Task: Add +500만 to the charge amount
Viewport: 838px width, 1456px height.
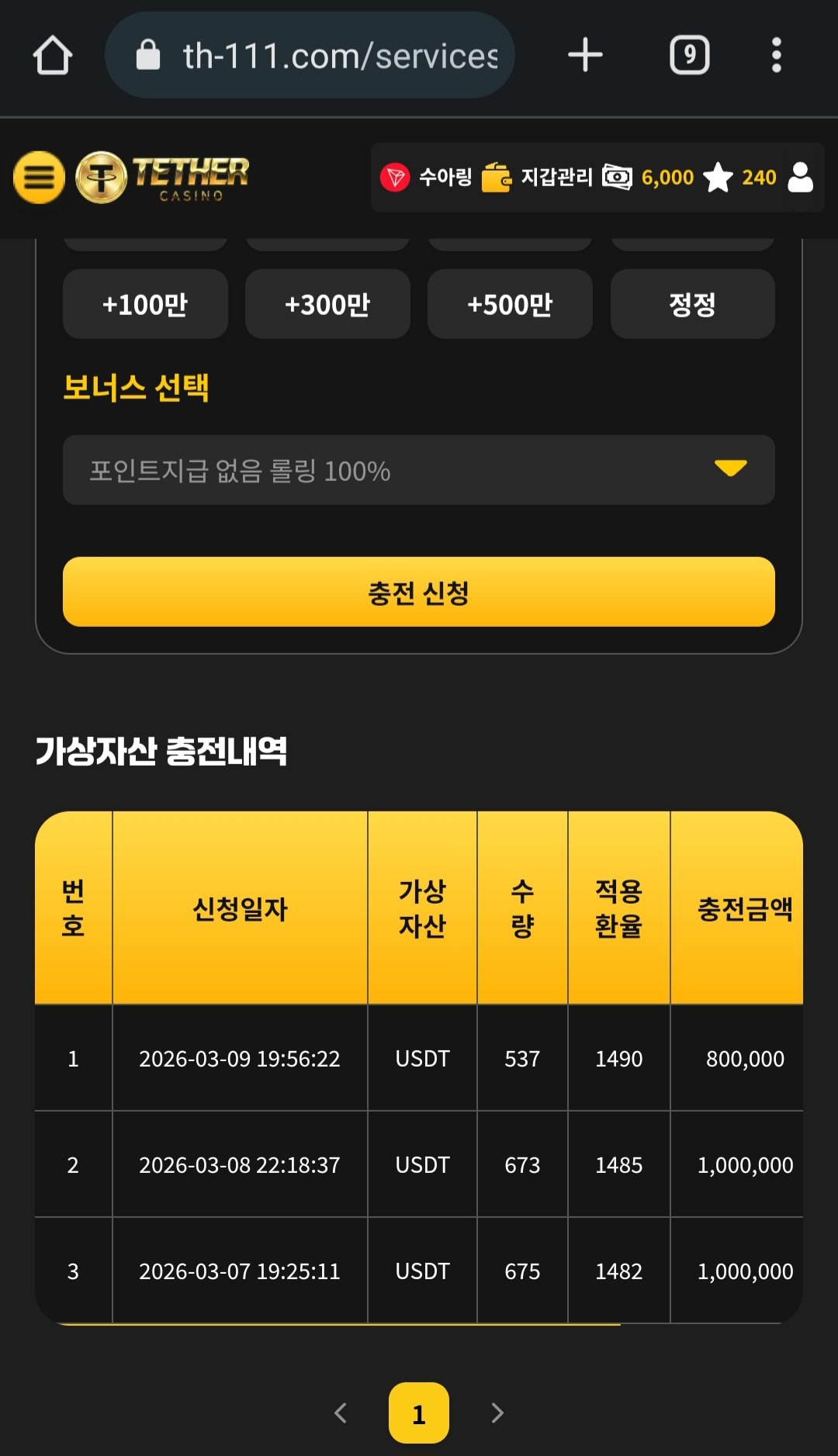Action: click(x=510, y=304)
